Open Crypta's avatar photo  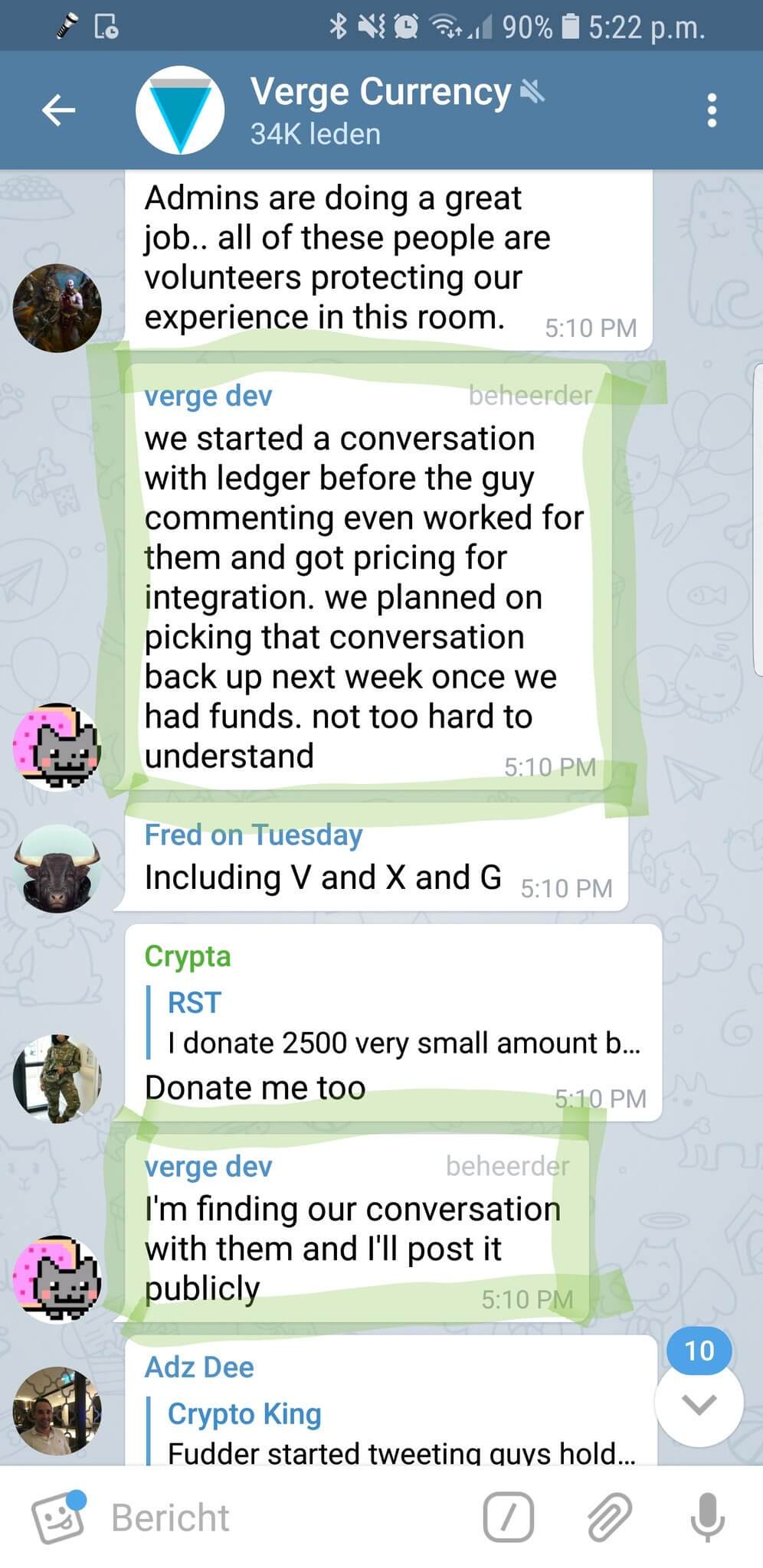[x=57, y=1077]
